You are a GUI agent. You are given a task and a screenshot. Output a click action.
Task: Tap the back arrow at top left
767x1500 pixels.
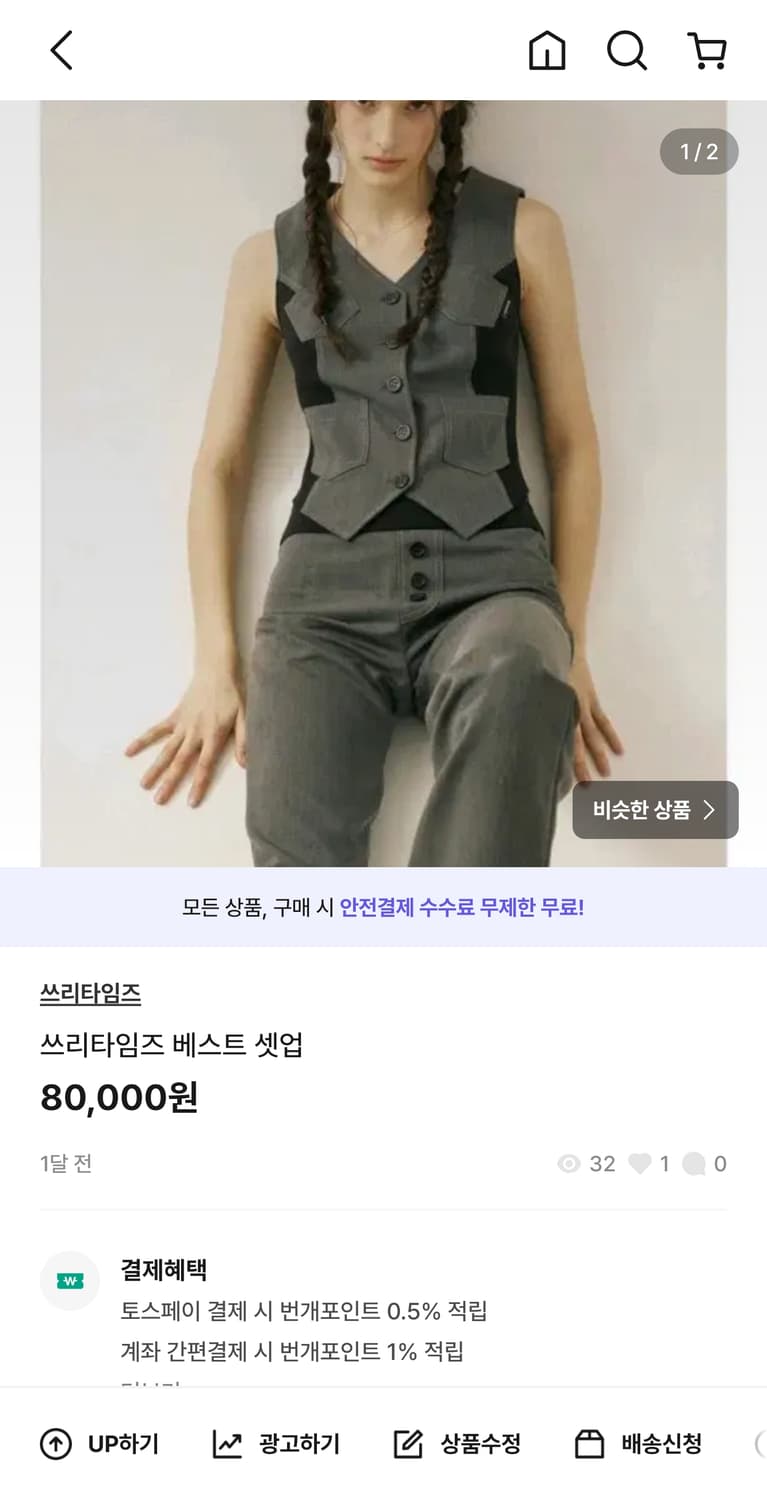point(61,50)
